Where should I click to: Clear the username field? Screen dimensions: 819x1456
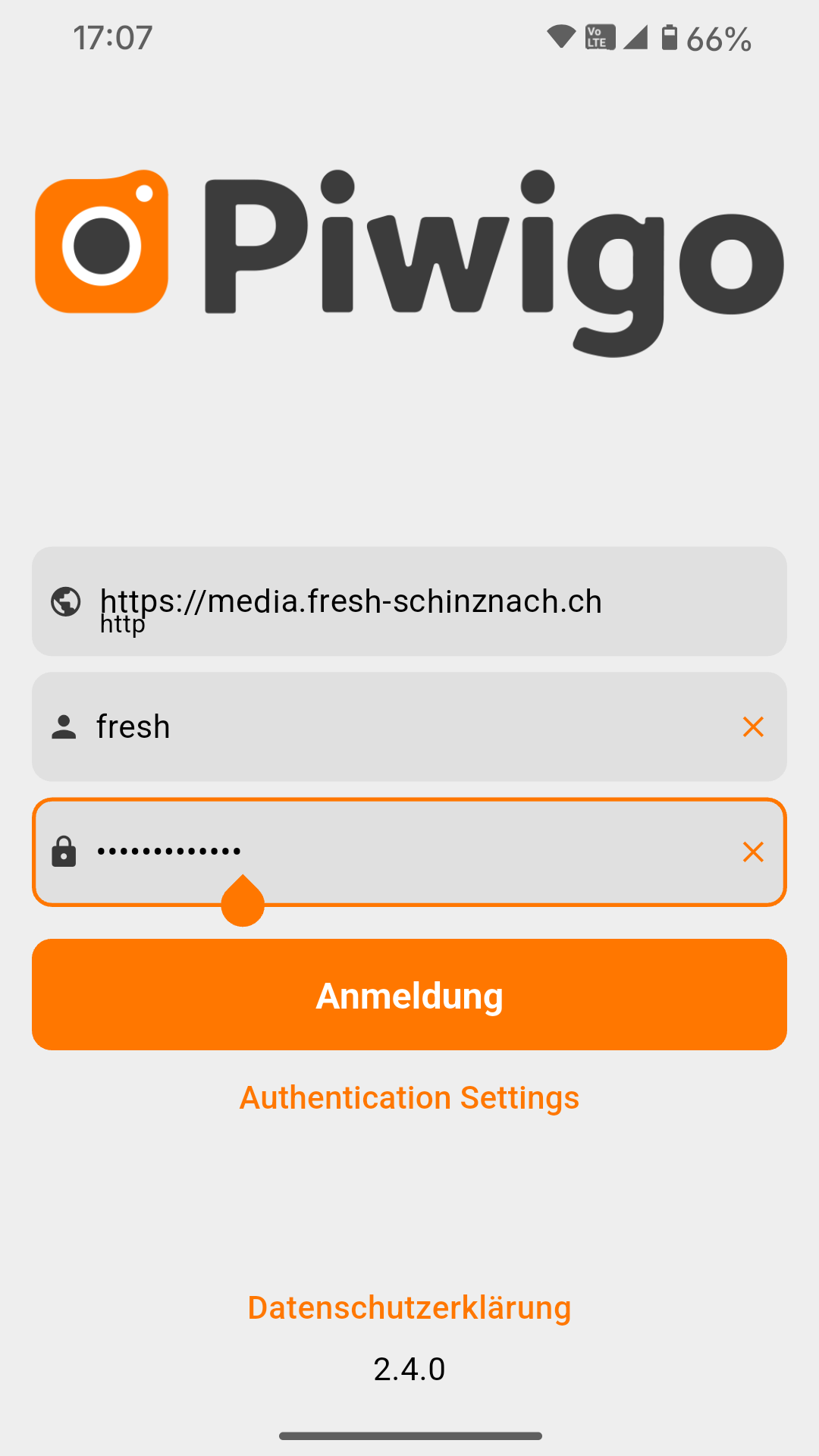click(752, 726)
